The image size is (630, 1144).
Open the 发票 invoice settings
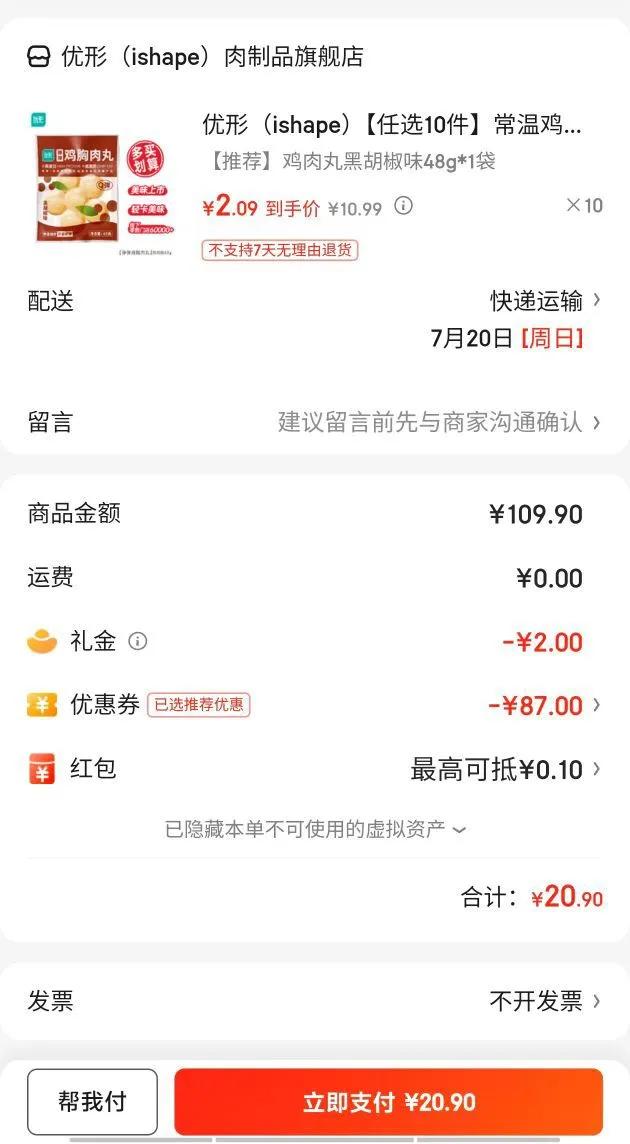pos(545,1001)
